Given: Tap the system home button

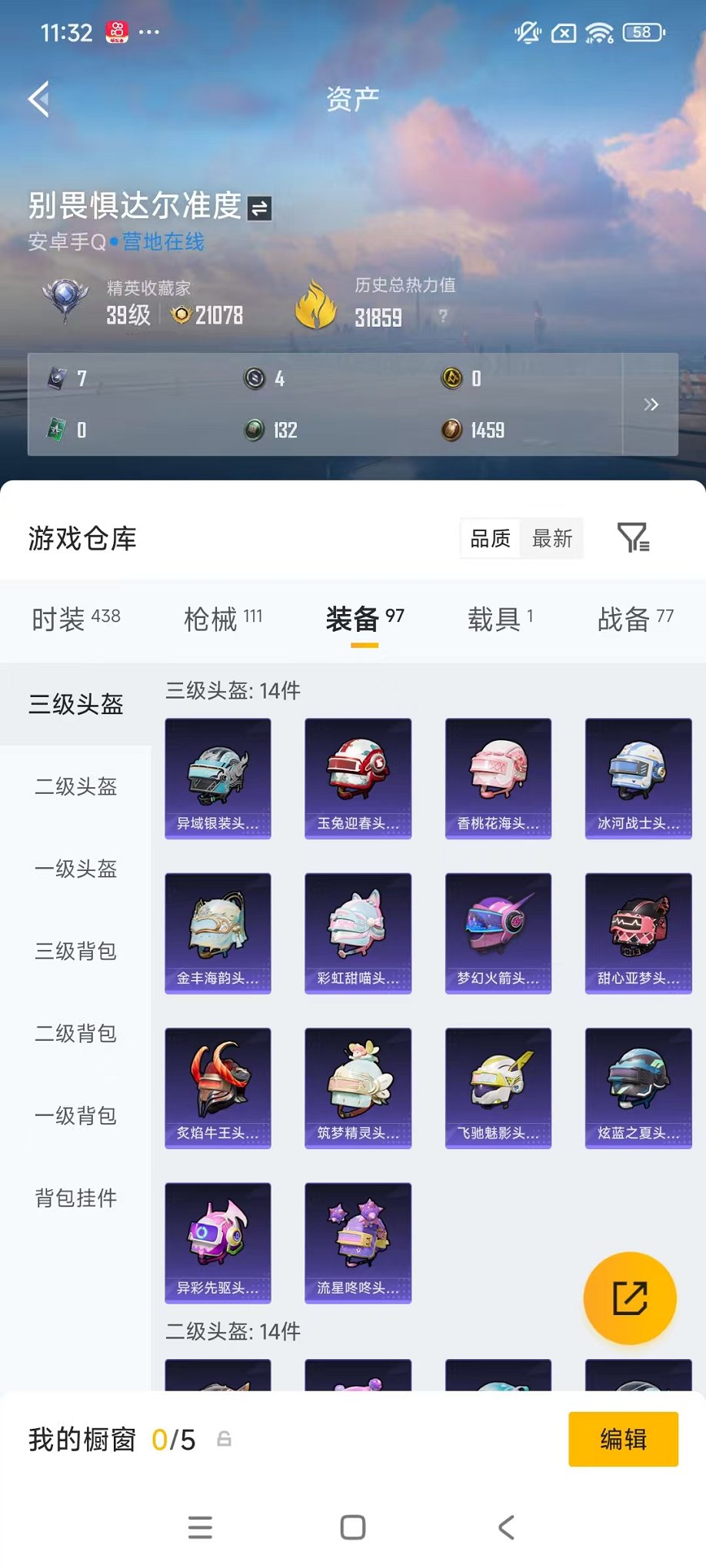Looking at the screenshot, I should [x=353, y=1527].
